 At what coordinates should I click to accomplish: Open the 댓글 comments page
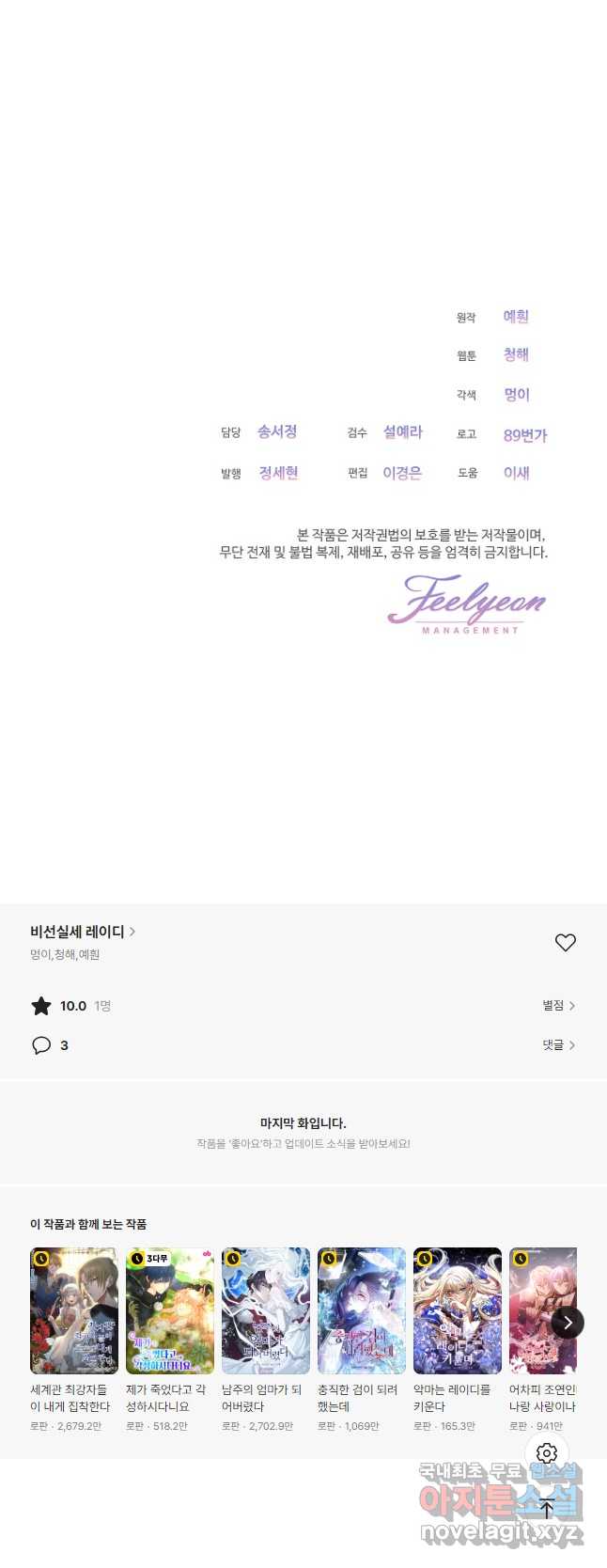coord(558,1045)
